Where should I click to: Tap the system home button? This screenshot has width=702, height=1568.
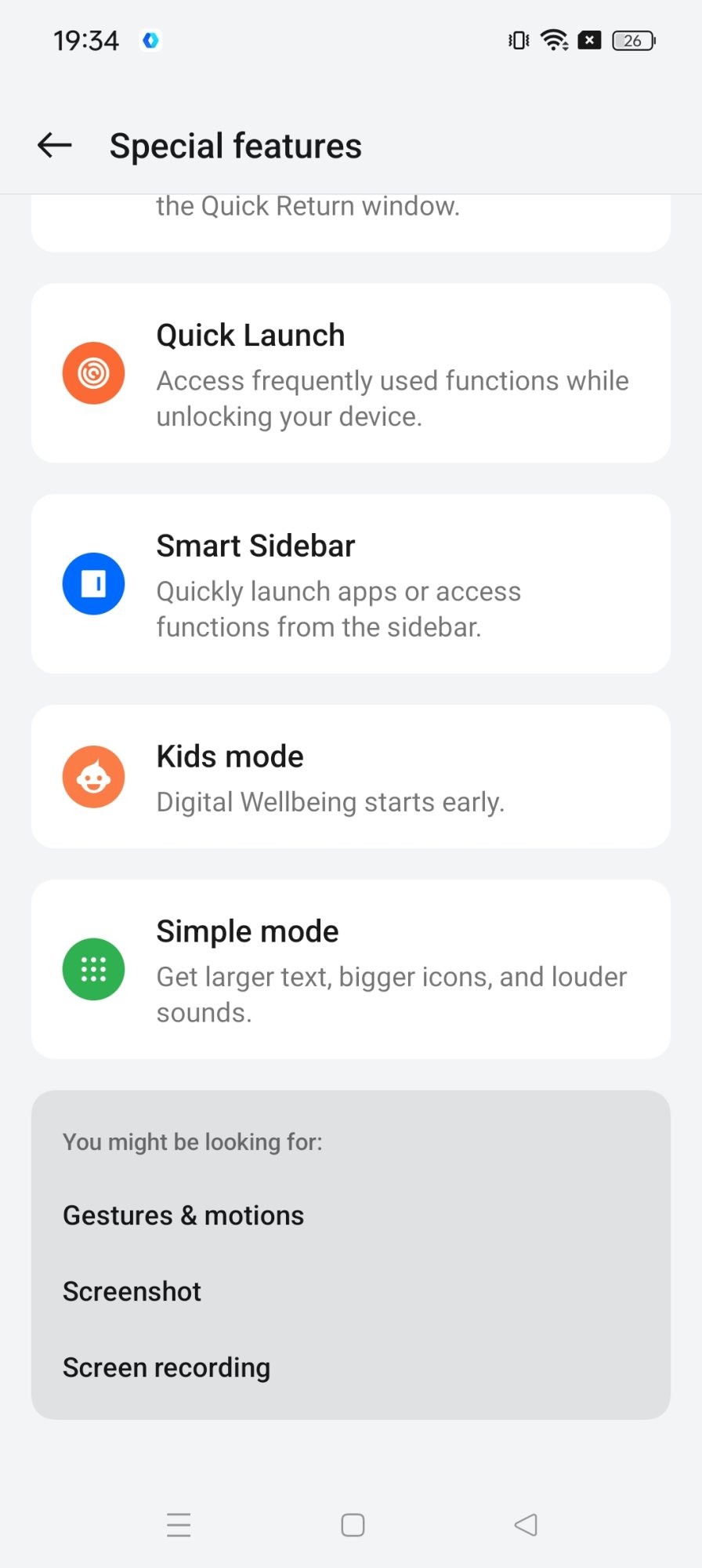click(x=353, y=1525)
